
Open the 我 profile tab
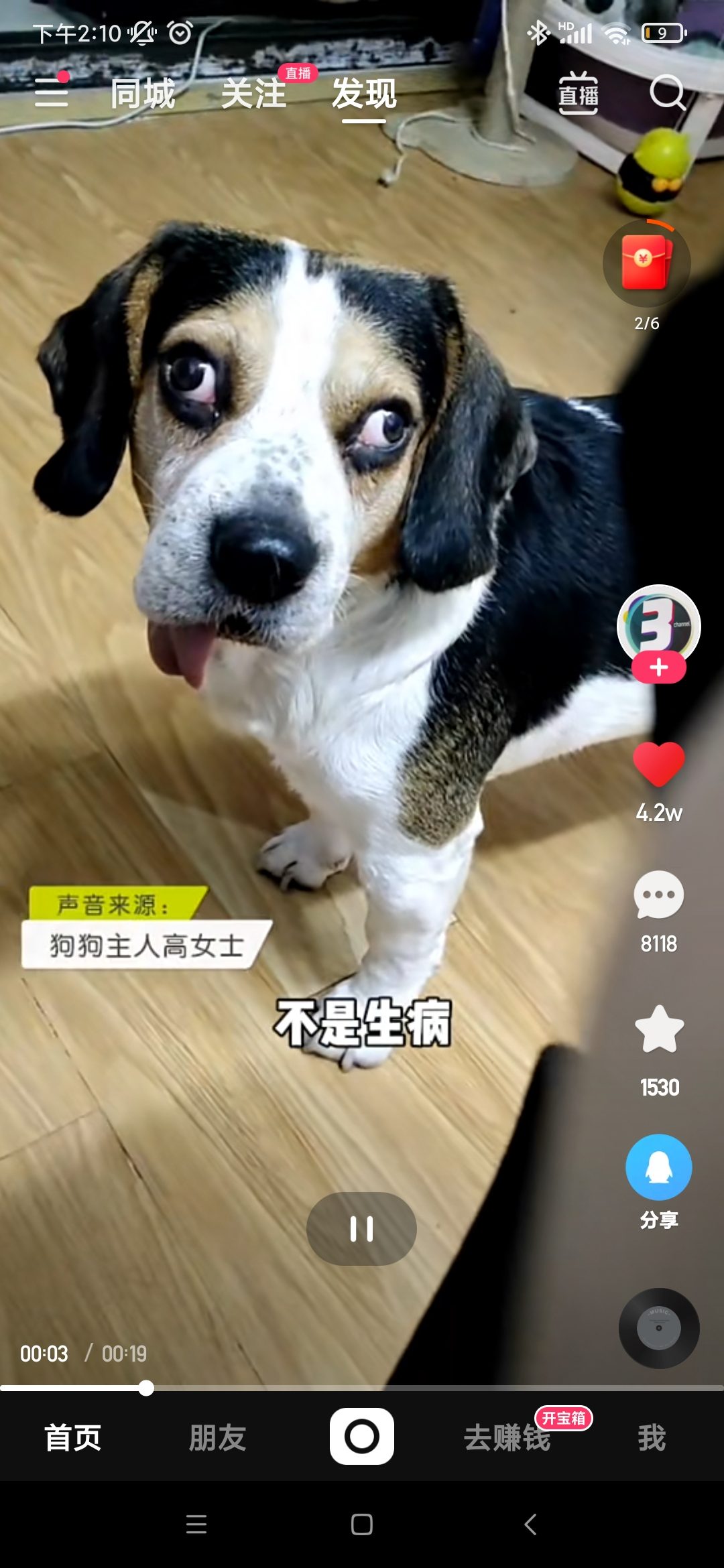651,1438
